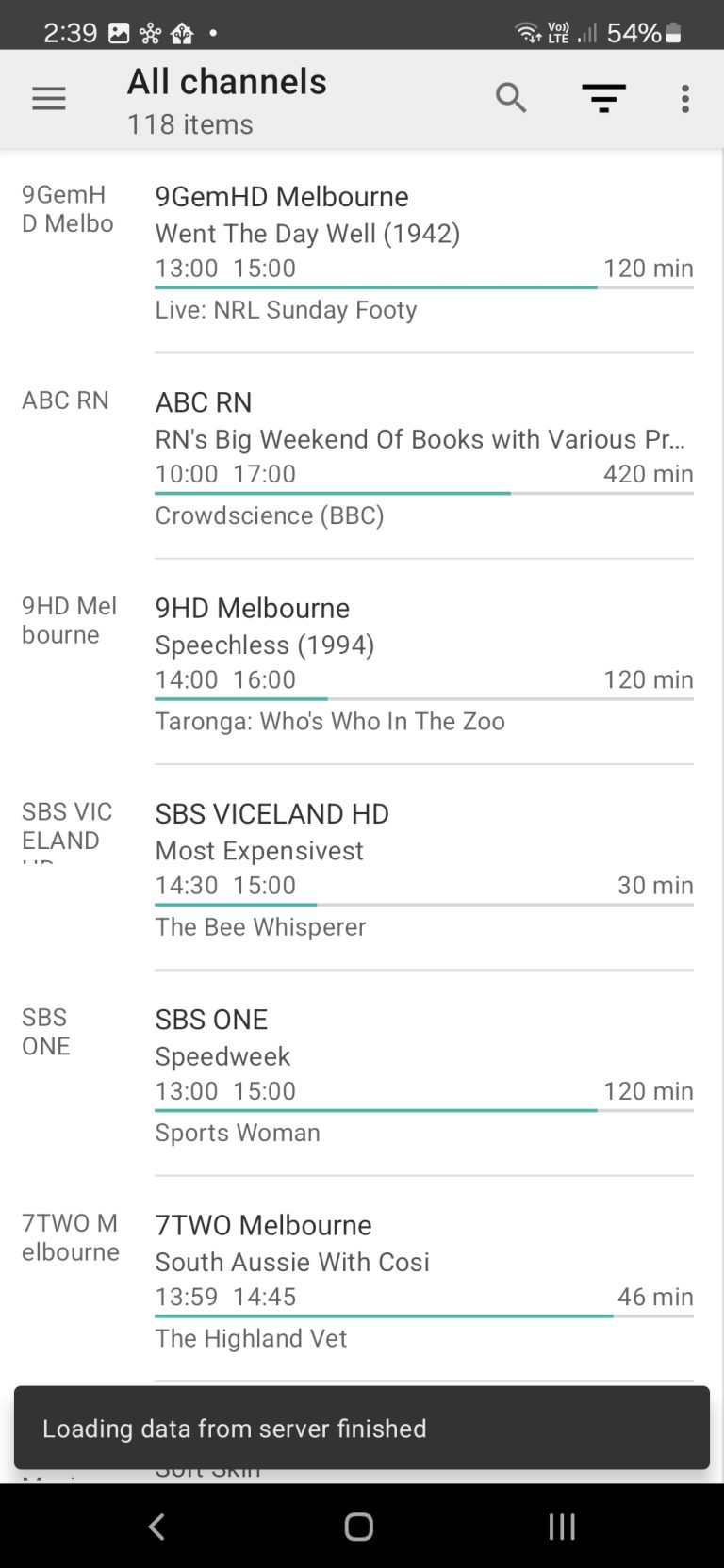Tap the system back button

click(157, 1527)
